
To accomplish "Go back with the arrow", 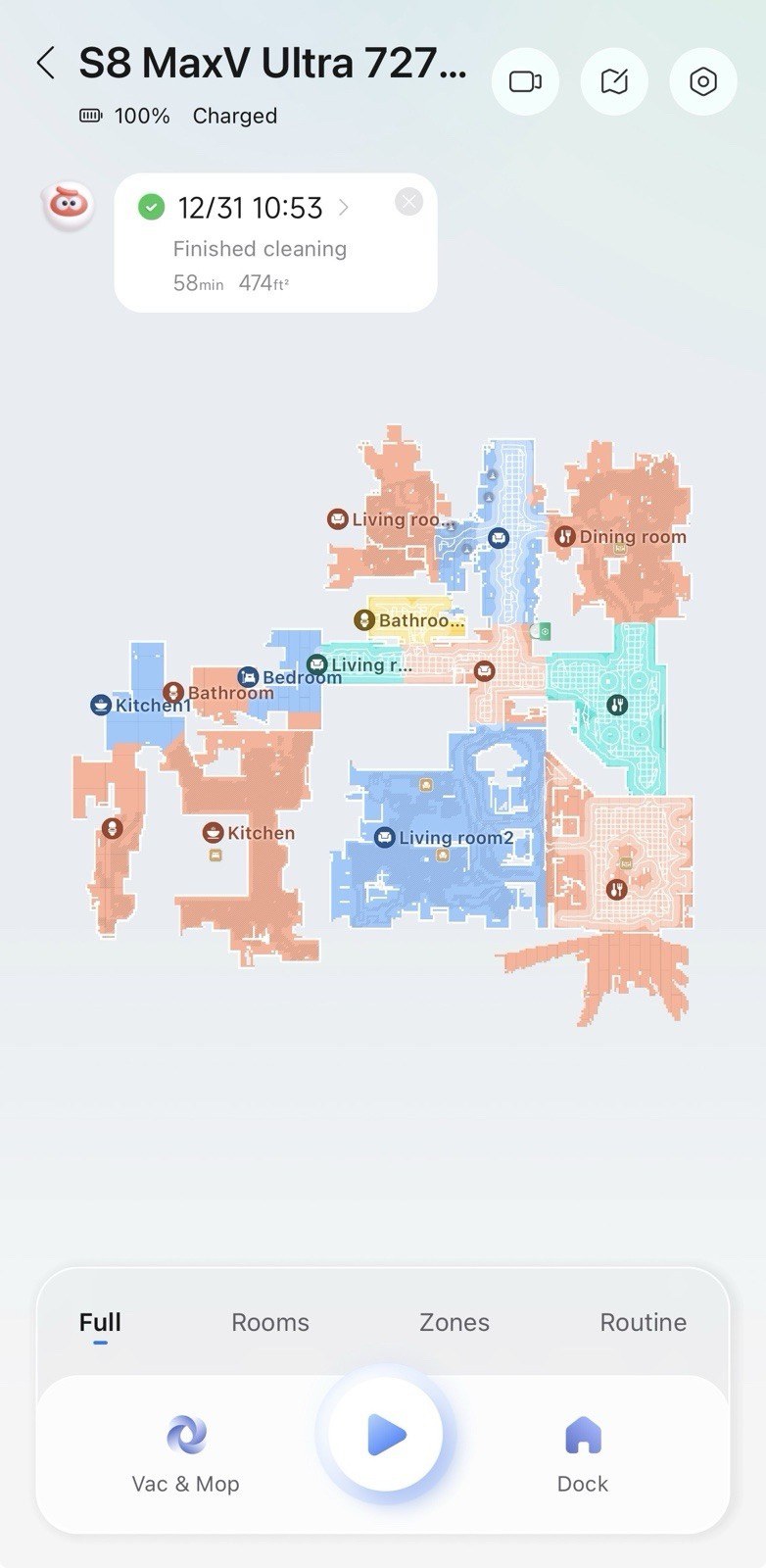I will tap(45, 64).
